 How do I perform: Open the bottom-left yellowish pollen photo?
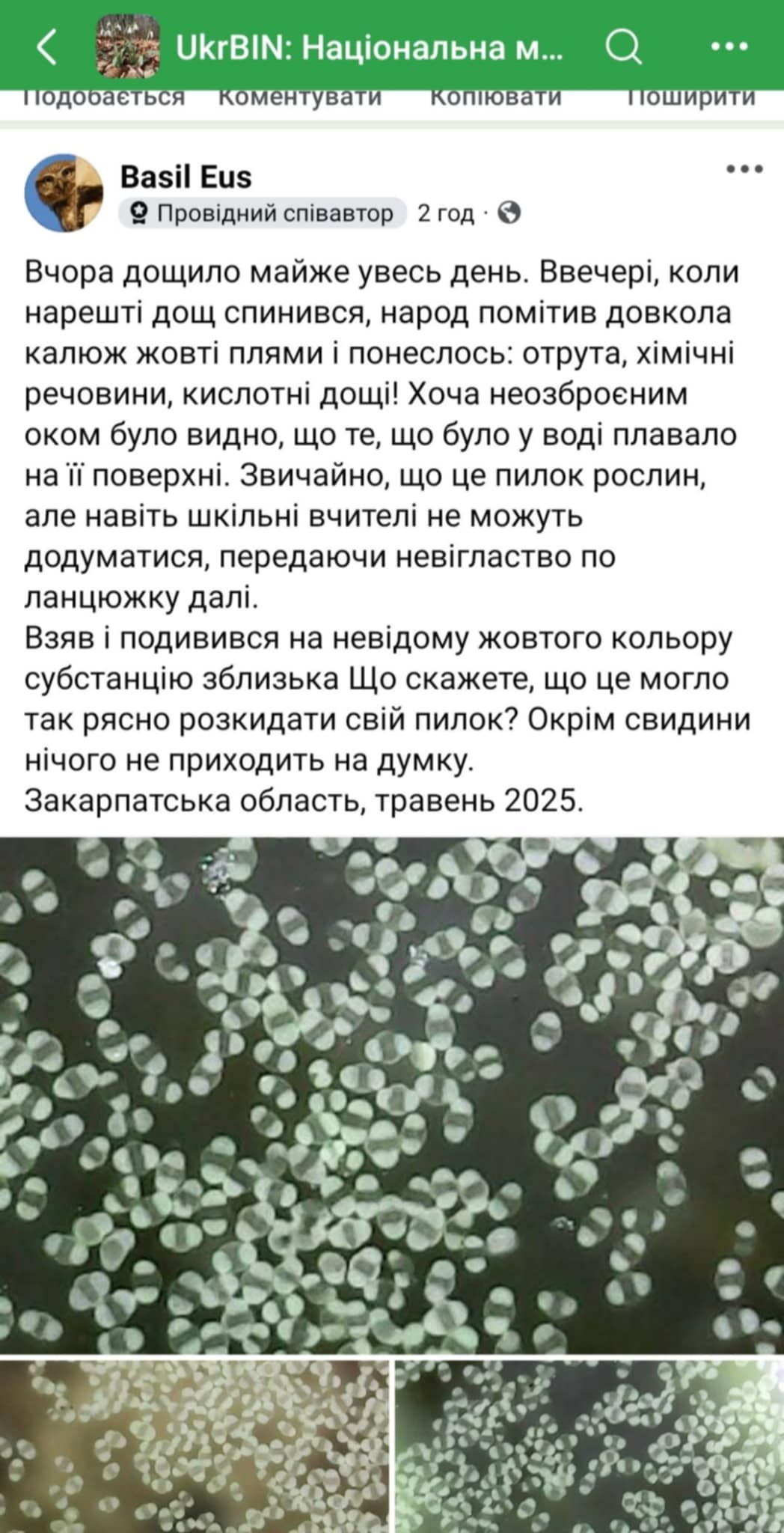tap(195, 1446)
